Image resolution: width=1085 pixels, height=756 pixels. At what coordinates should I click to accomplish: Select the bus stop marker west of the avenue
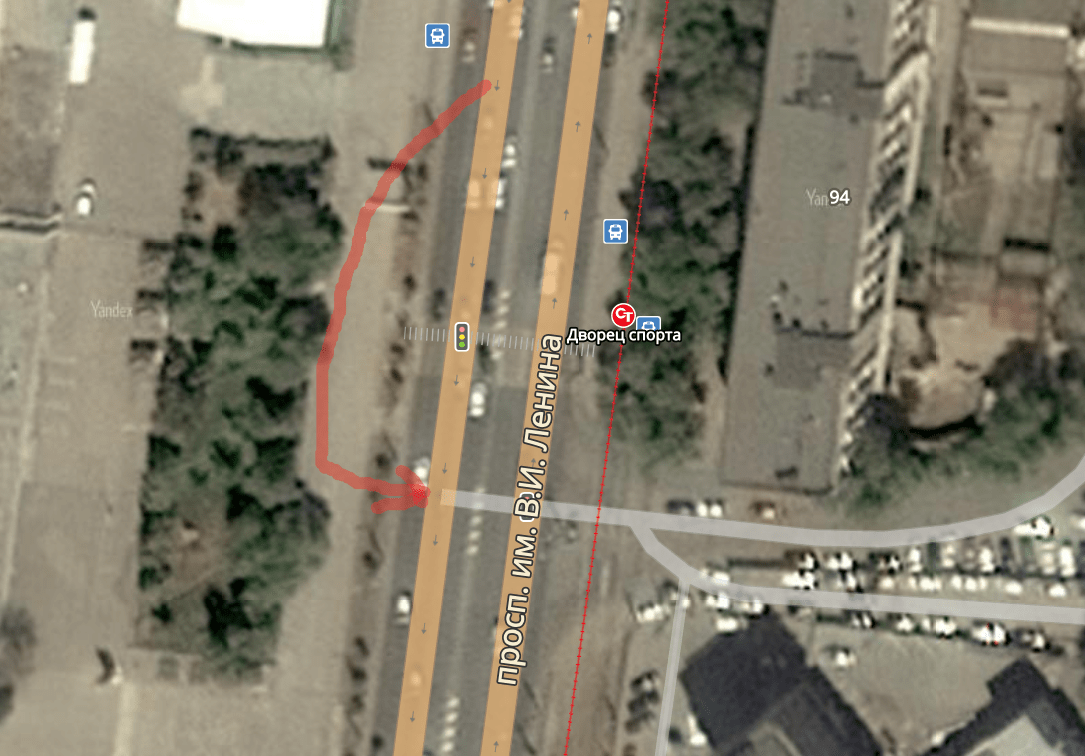(437, 36)
